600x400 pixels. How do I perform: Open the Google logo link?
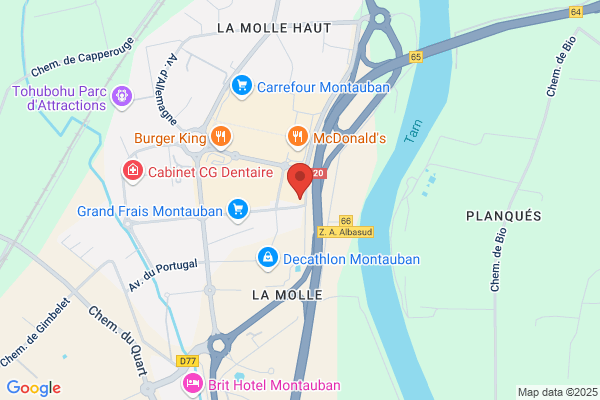[x=34, y=388]
